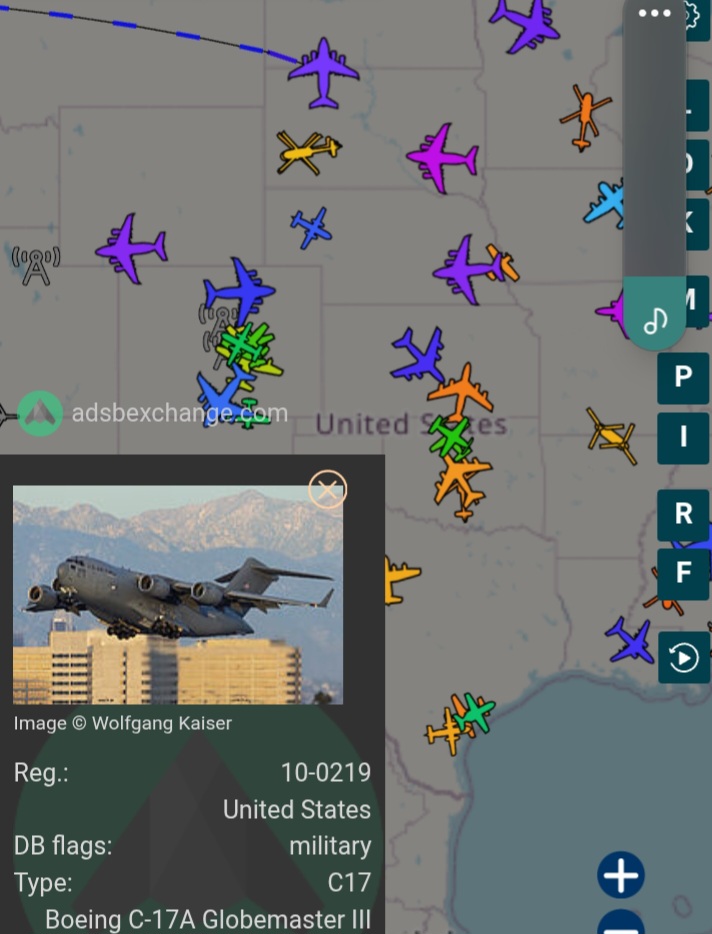Zoom in on the map
Screen dimensions: 712x934
[x=621, y=876]
